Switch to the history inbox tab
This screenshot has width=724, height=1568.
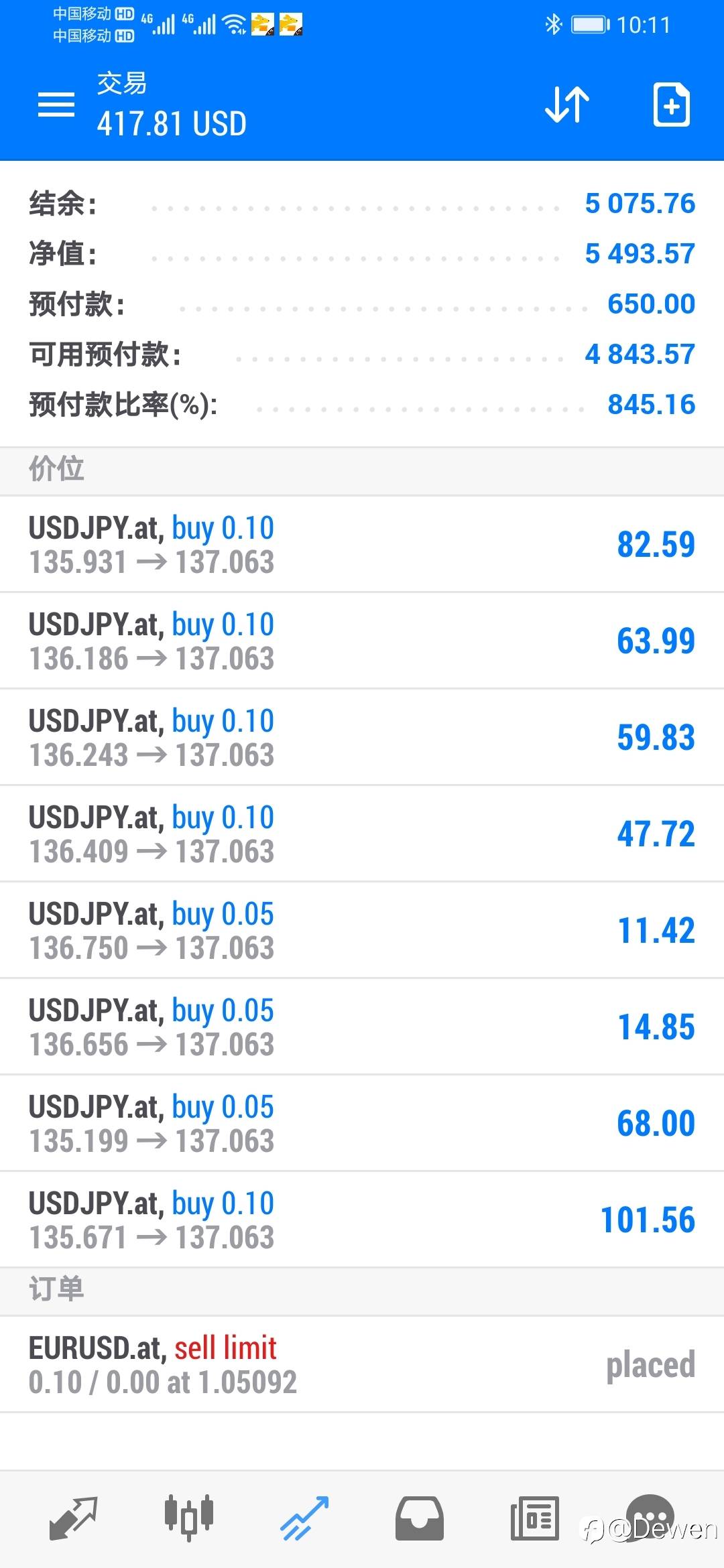click(x=420, y=1518)
